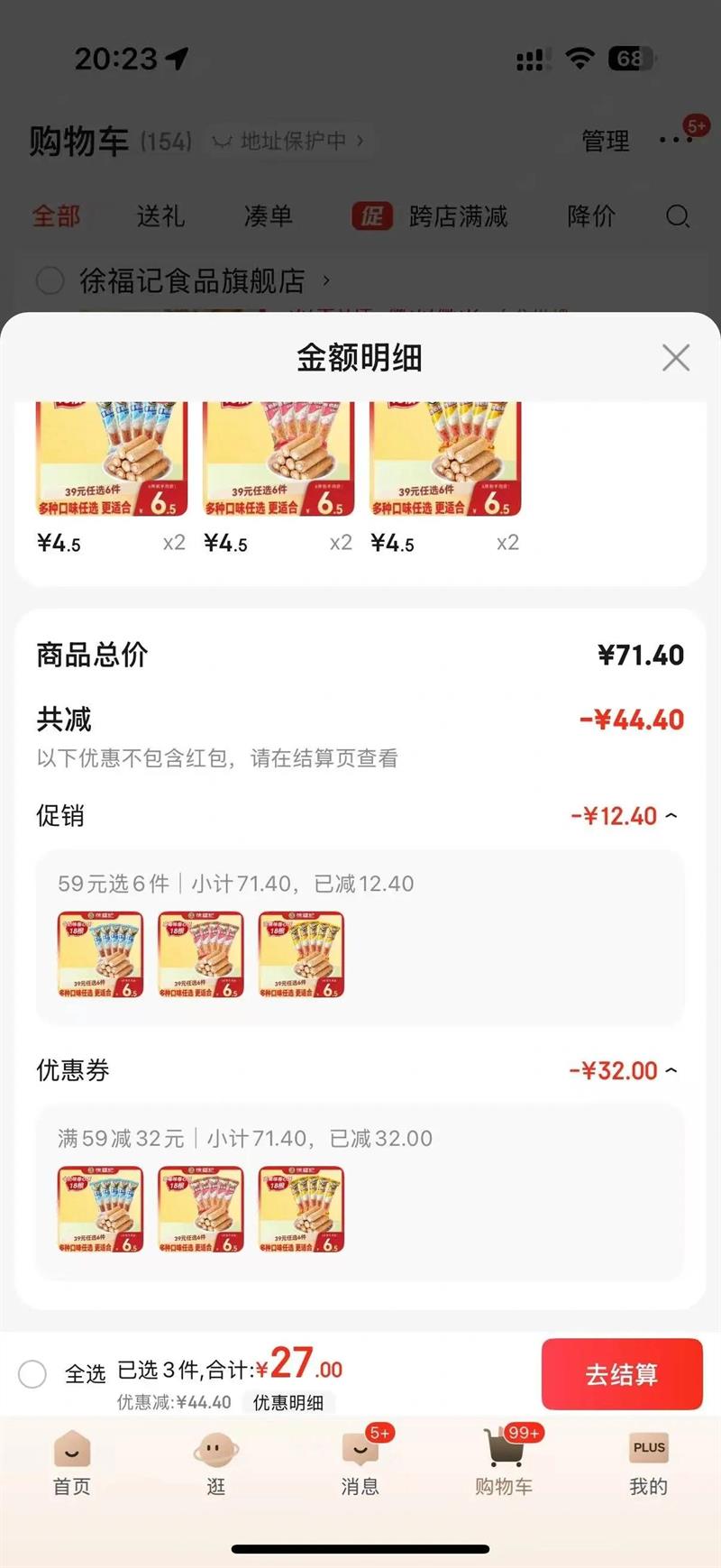Go to the 首页 tab

(72, 1463)
